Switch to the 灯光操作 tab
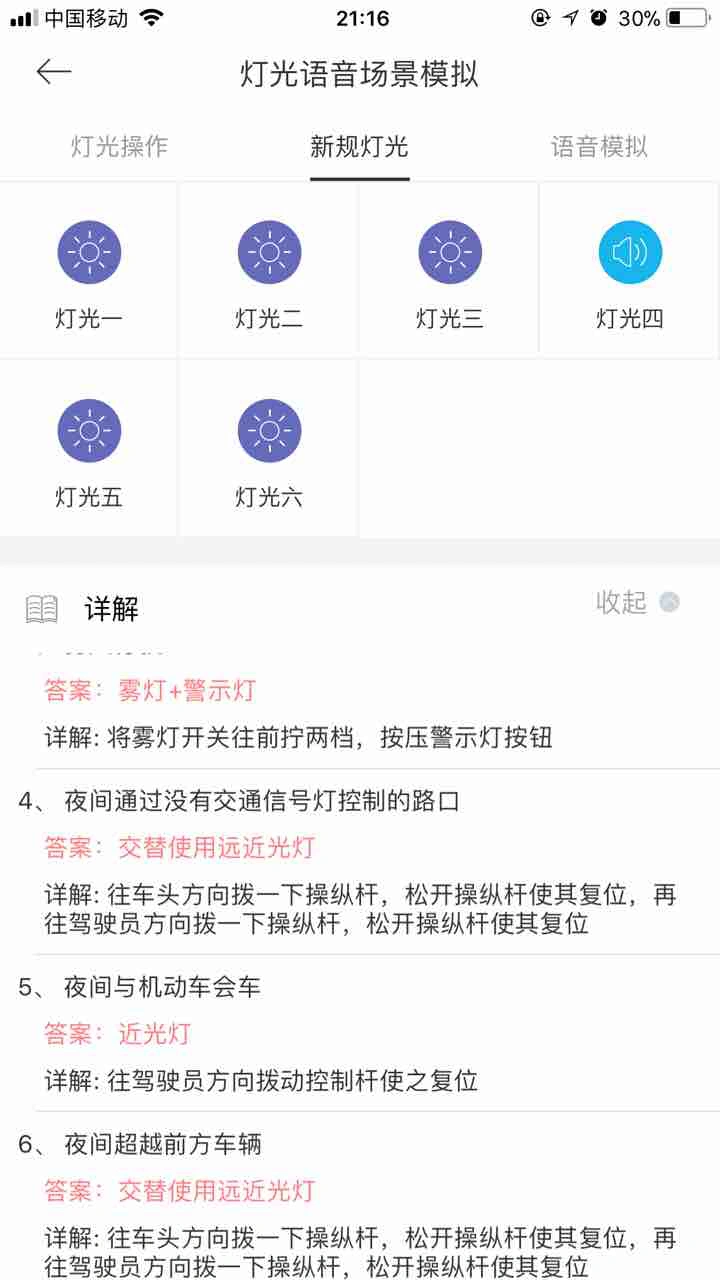 pos(120,147)
